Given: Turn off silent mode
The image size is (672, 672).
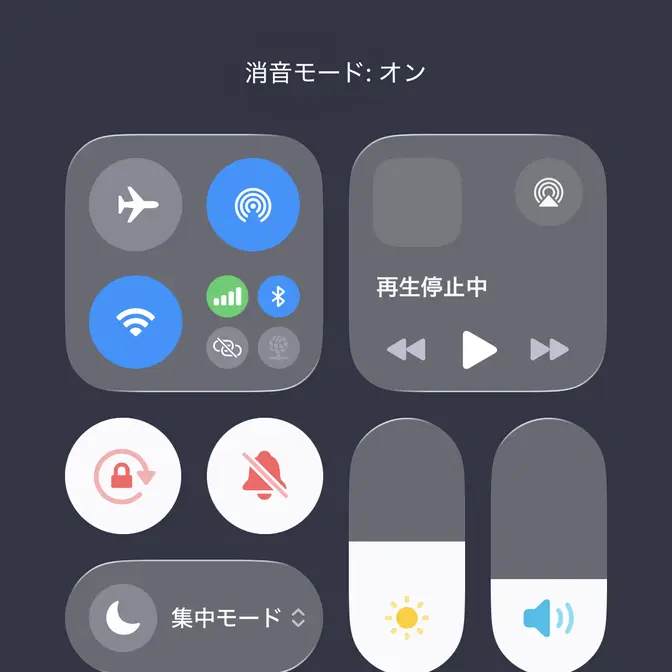Looking at the screenshot, I should (264, 476).
